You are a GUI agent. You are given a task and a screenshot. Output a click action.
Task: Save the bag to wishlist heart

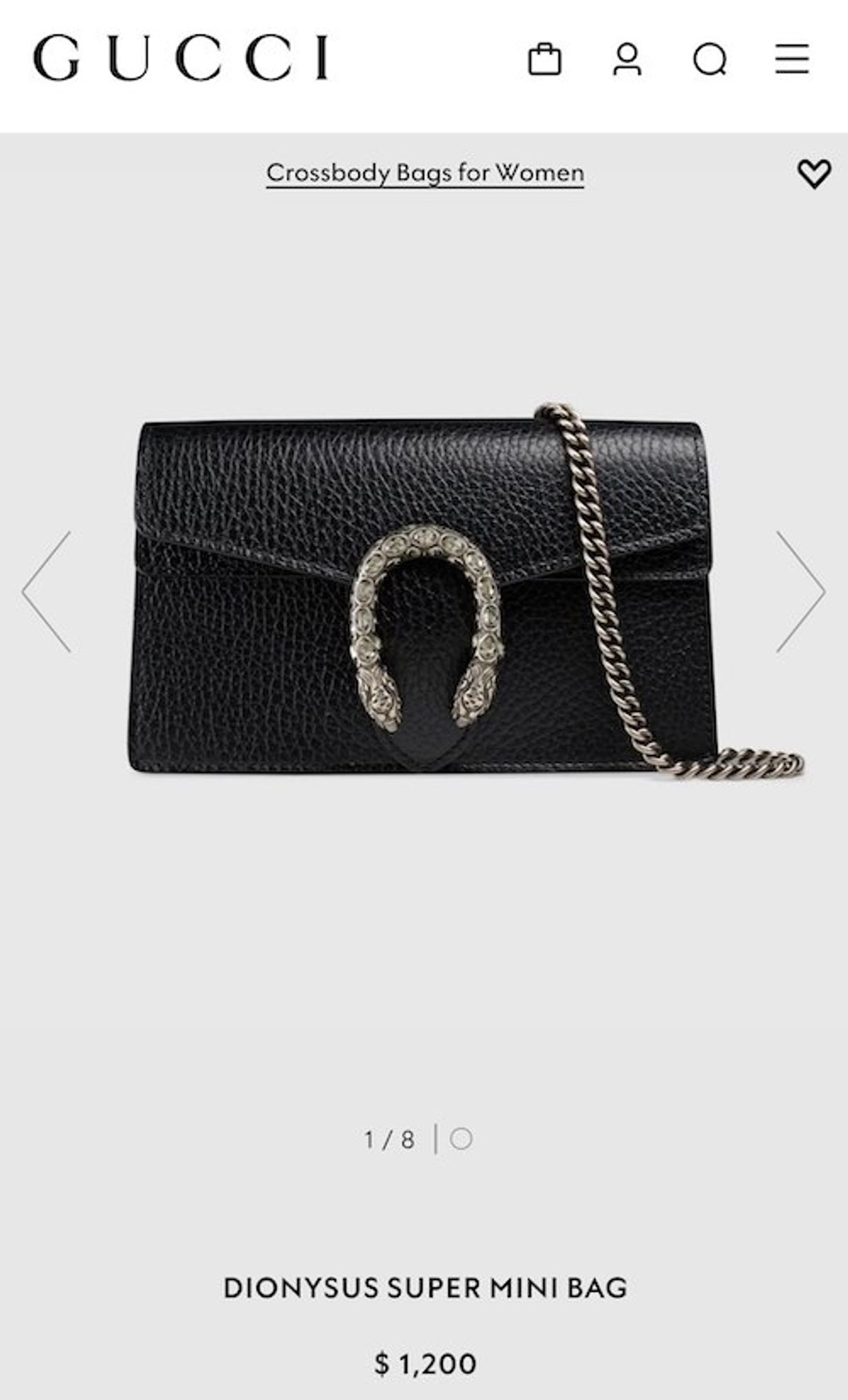(x=814, y=174)
